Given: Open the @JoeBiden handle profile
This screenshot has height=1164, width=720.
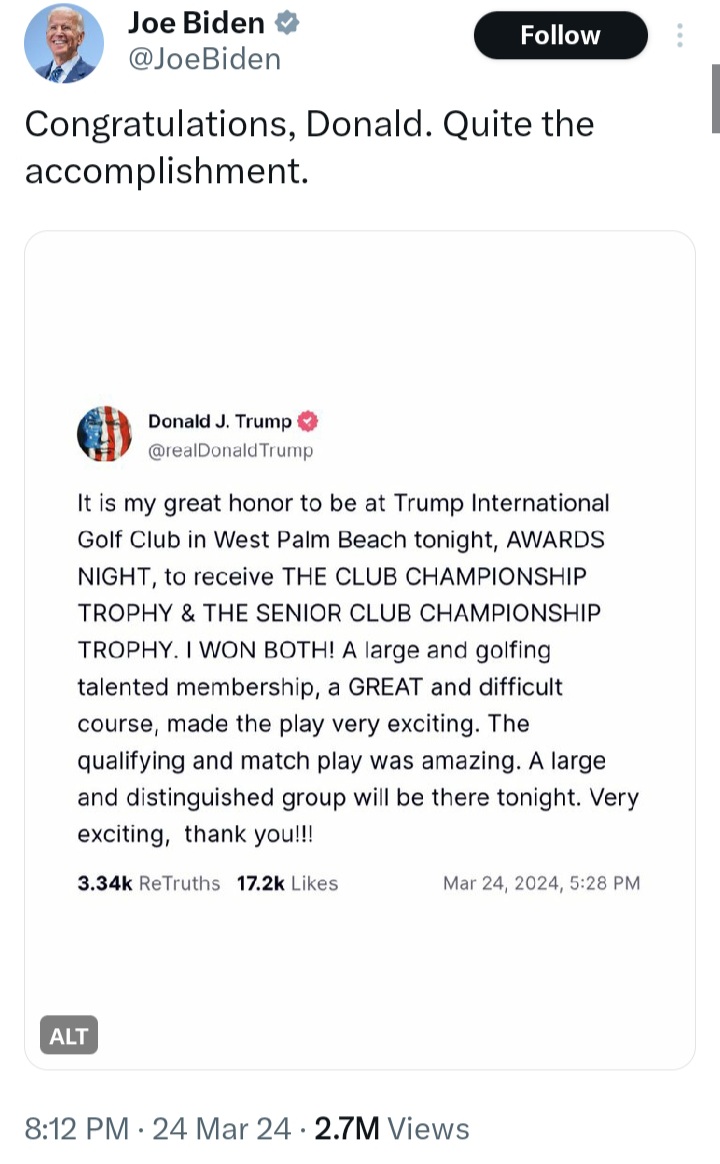Looking at the screenshot, I should coord(205,59).
